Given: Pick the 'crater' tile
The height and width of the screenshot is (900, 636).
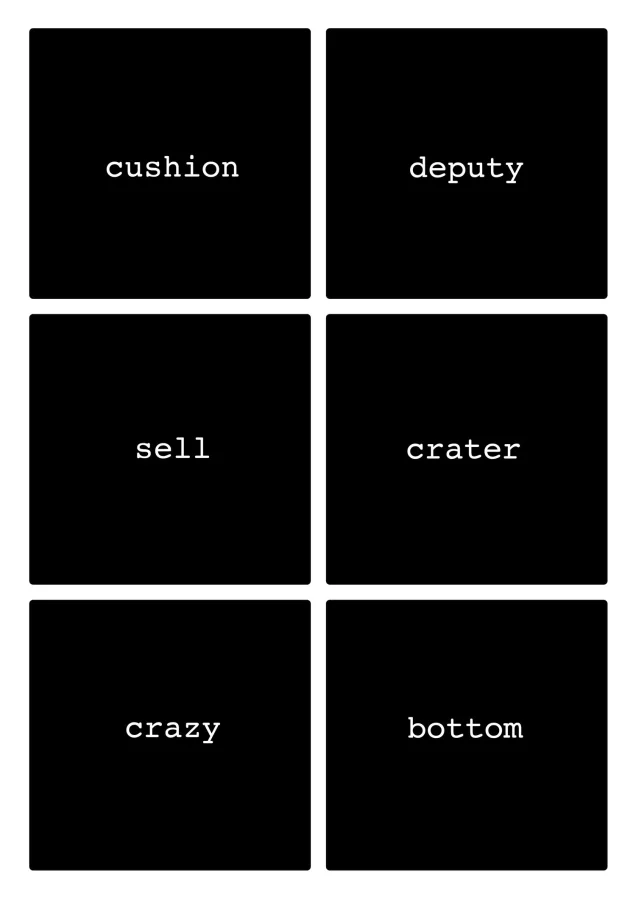Looking at the screenshot, I should 466,449.
